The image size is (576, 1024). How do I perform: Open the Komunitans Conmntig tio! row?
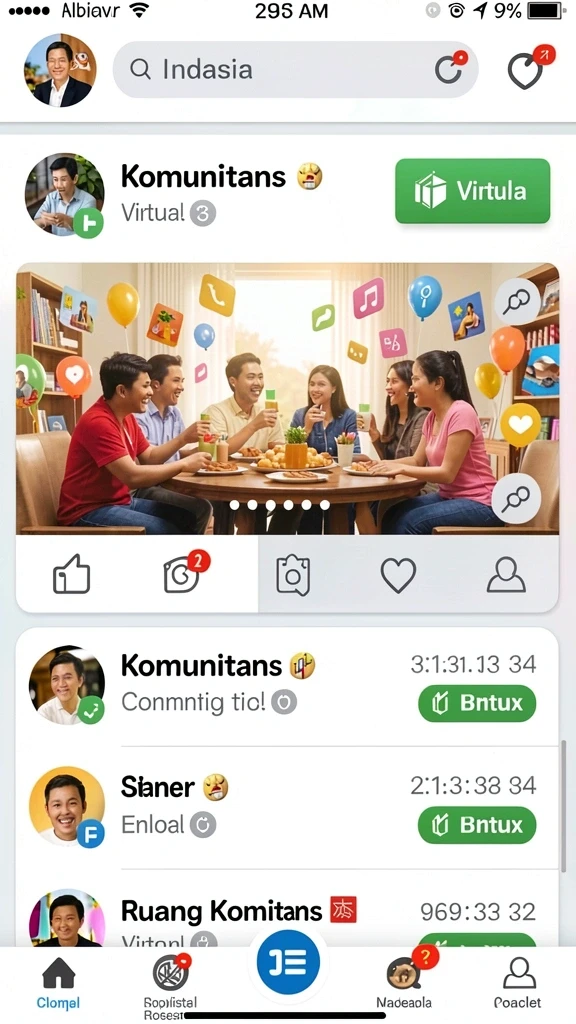(287, 685)
